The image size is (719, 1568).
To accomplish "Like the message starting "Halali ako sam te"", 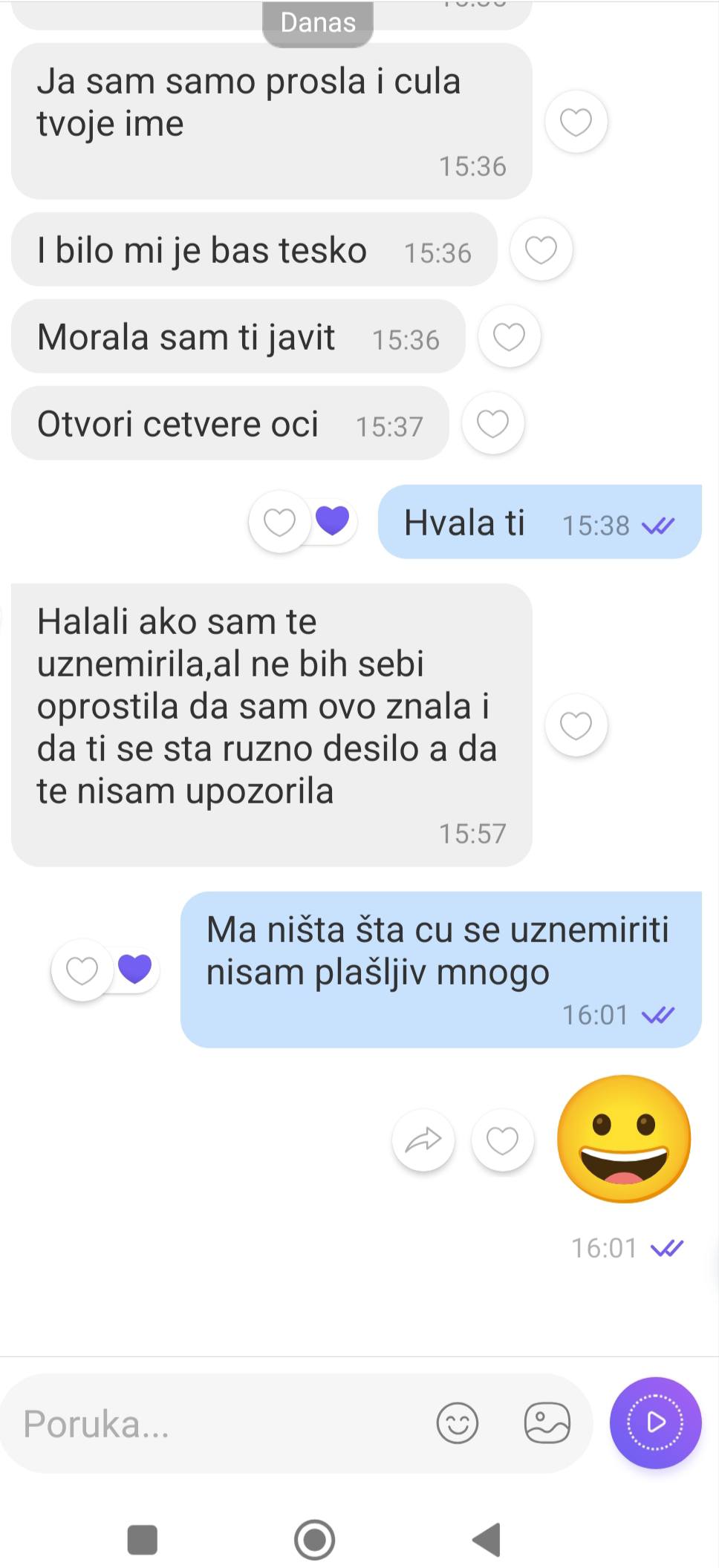I will tap(576, 726).
